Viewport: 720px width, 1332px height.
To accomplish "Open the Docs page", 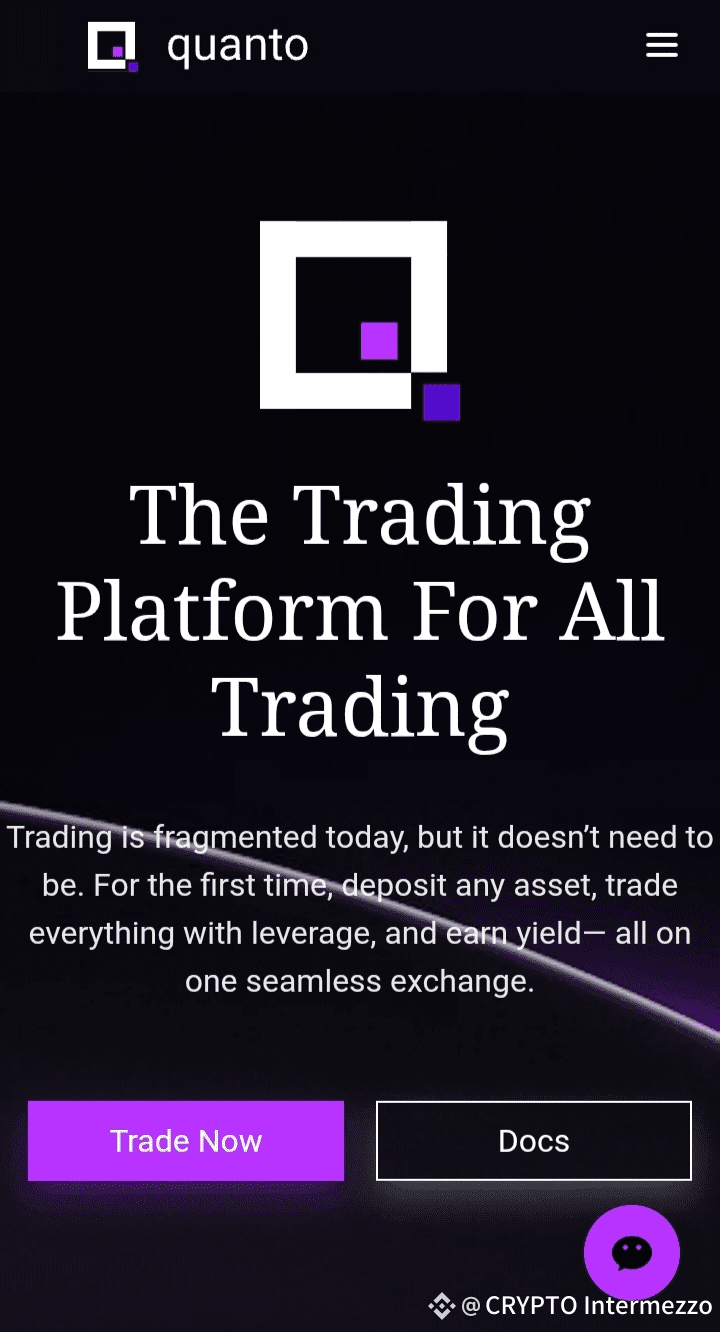I will click(533, 1141).
